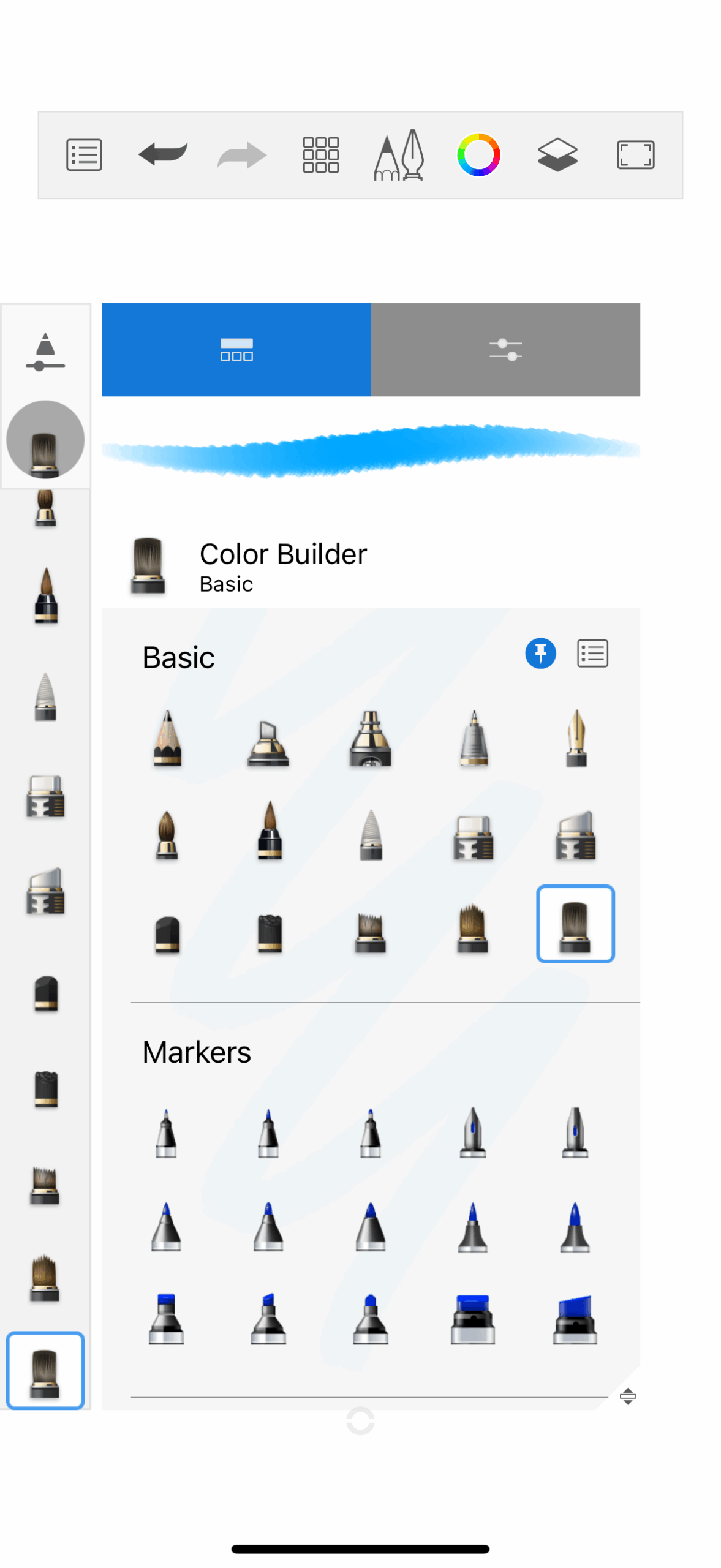Switch to the brush library grid tab
Screen dimensions: 721x1568
pos(236,350)
